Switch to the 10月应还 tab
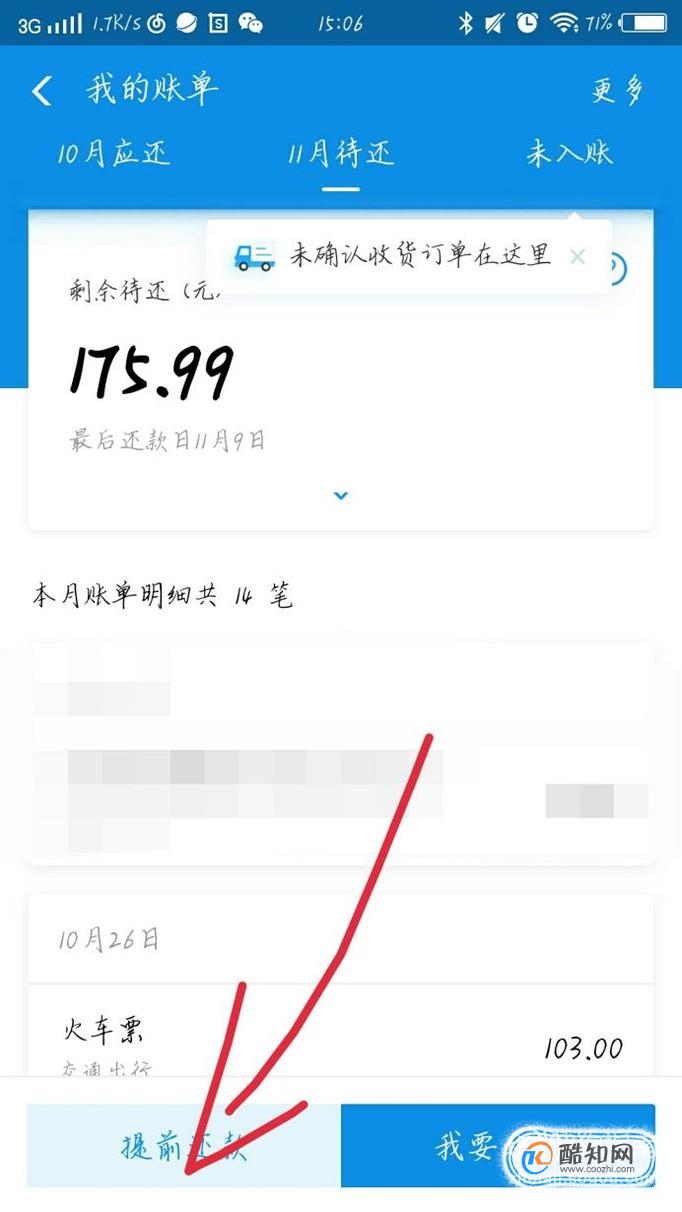Viewport: 682px width, 1212px height. tap(113, 153)
